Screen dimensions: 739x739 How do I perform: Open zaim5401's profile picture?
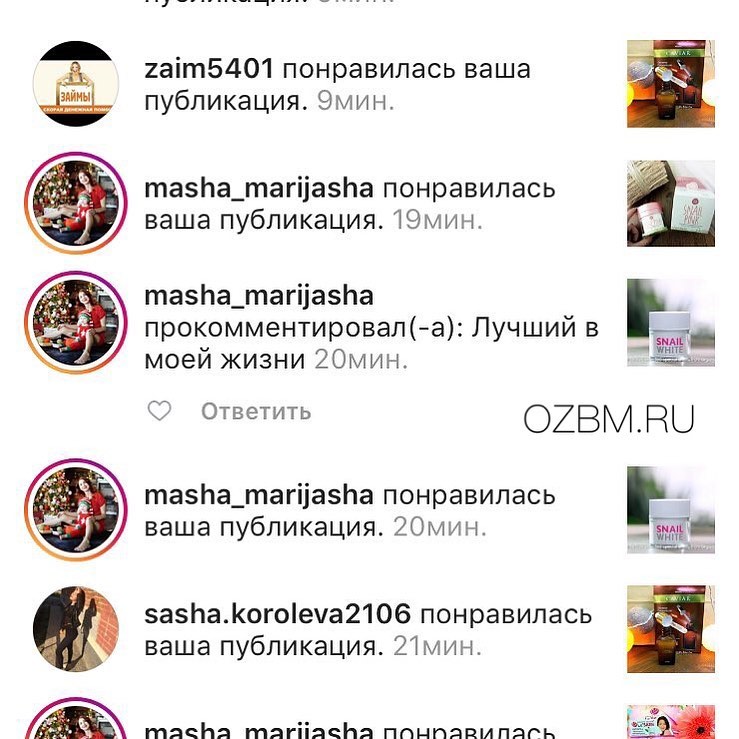[x=76, y=84]
